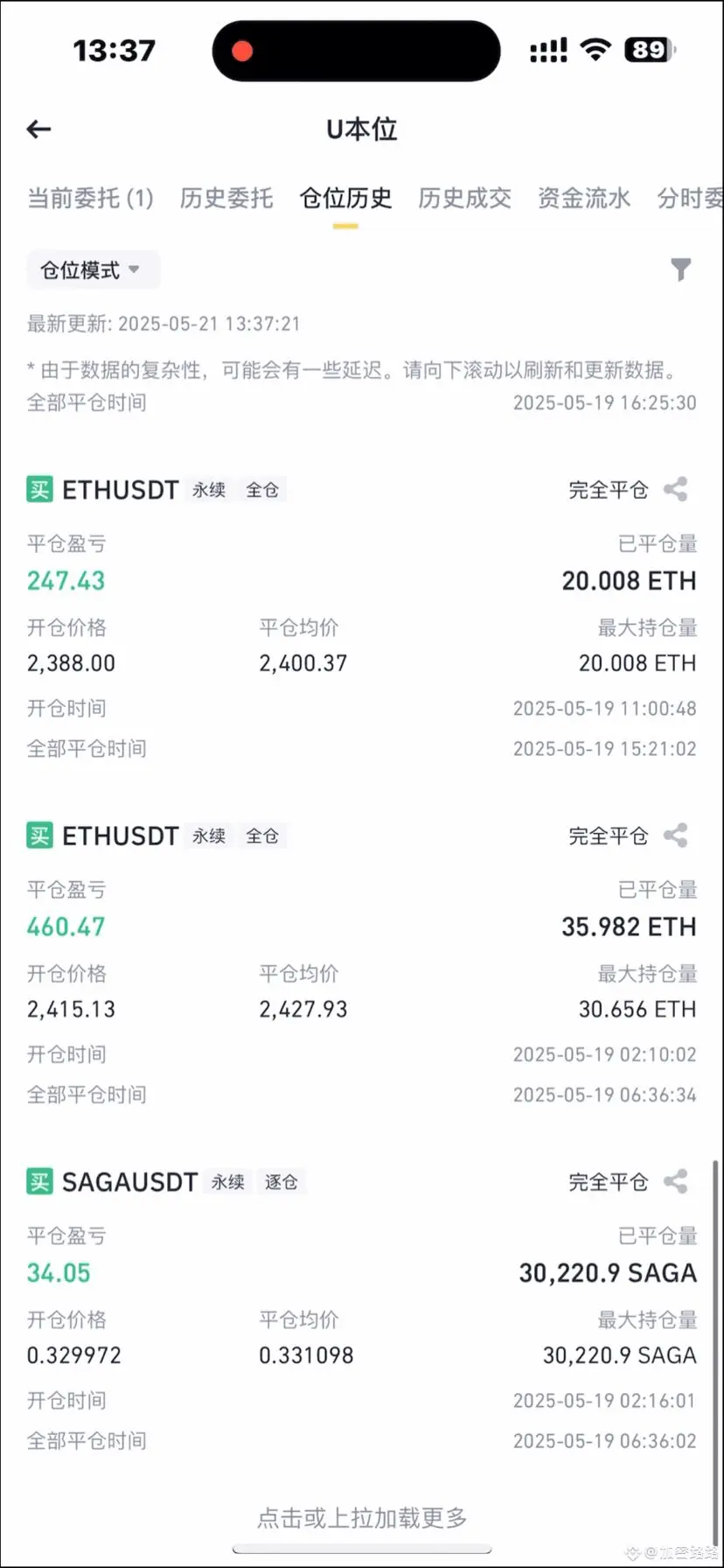The height and width of the screenshot is (1568, 724).
Task: Select the 仓位历史 tab
Action: (x=345, y=199)
